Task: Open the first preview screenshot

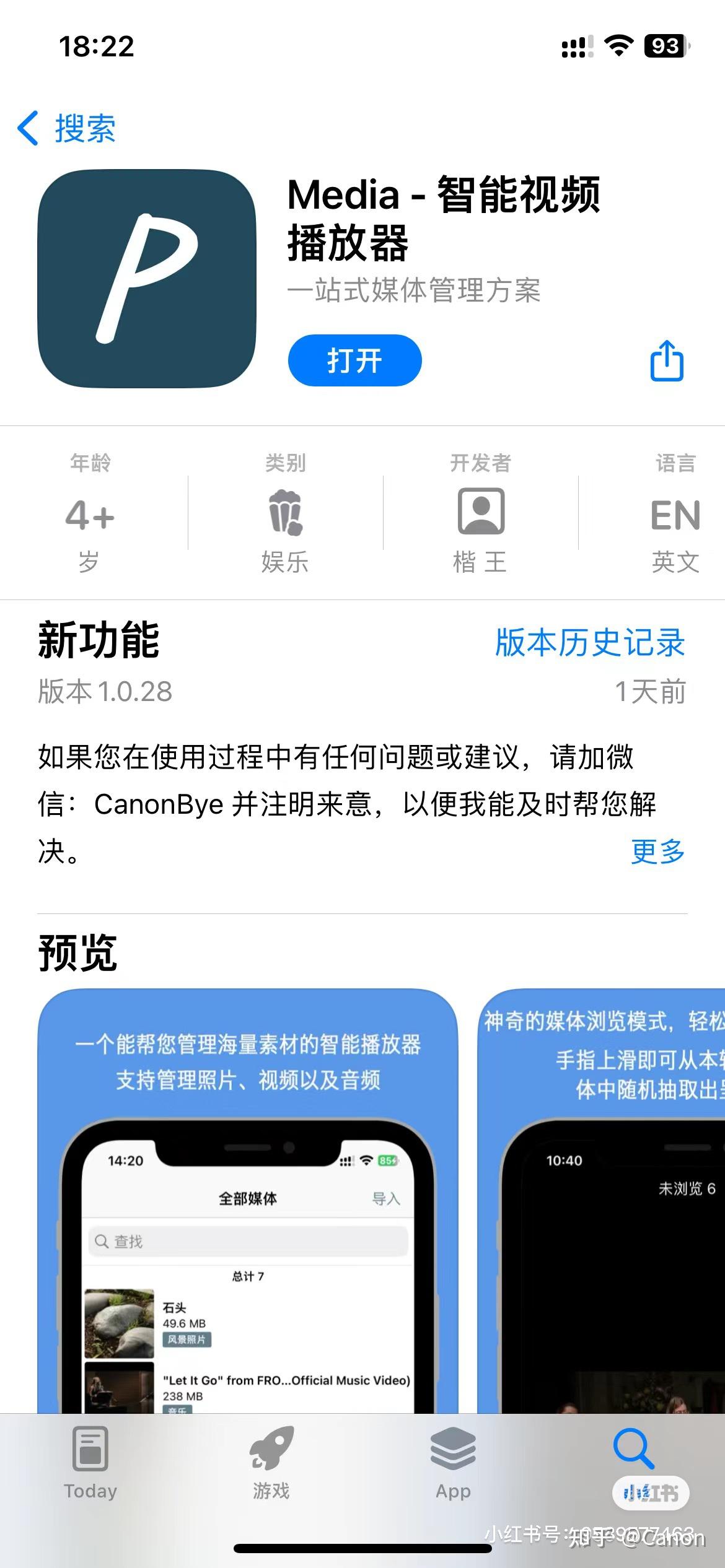Action: 248,1201
